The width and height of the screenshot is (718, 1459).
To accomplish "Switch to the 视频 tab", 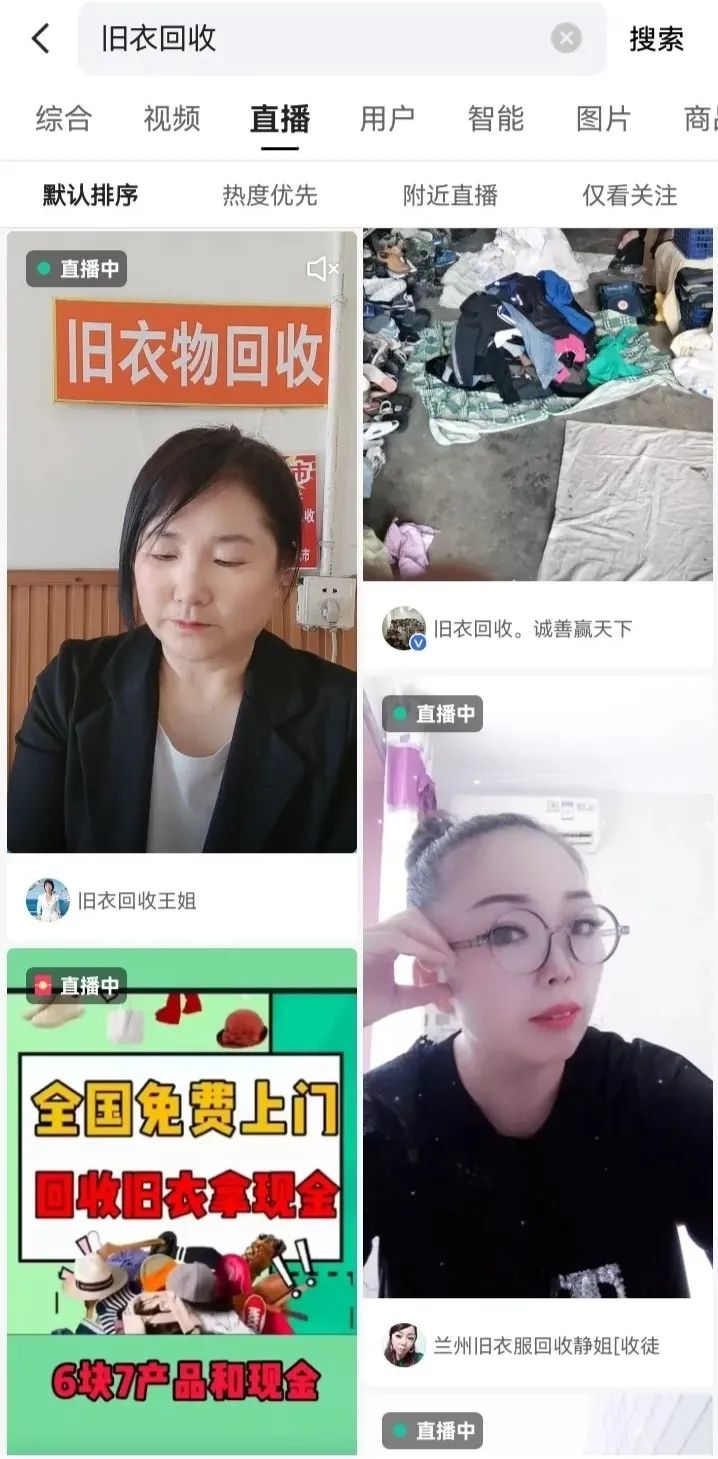I will tap(172, 119).
